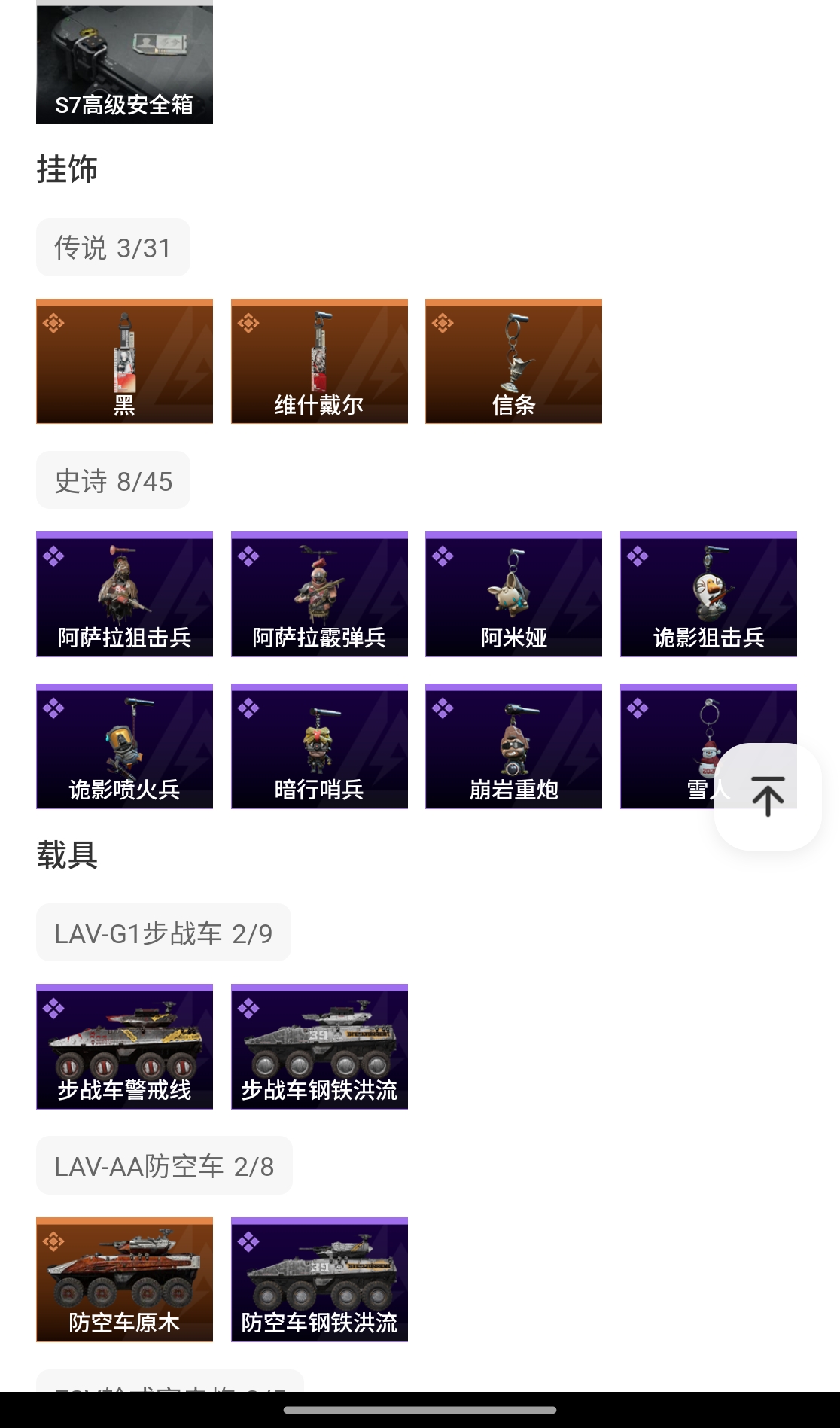The width and height of the screenshot is (840, 1428).
Task: View the 防空车原木 vehicle skin
Action: pyautogui.click(x=124, y=1279)
